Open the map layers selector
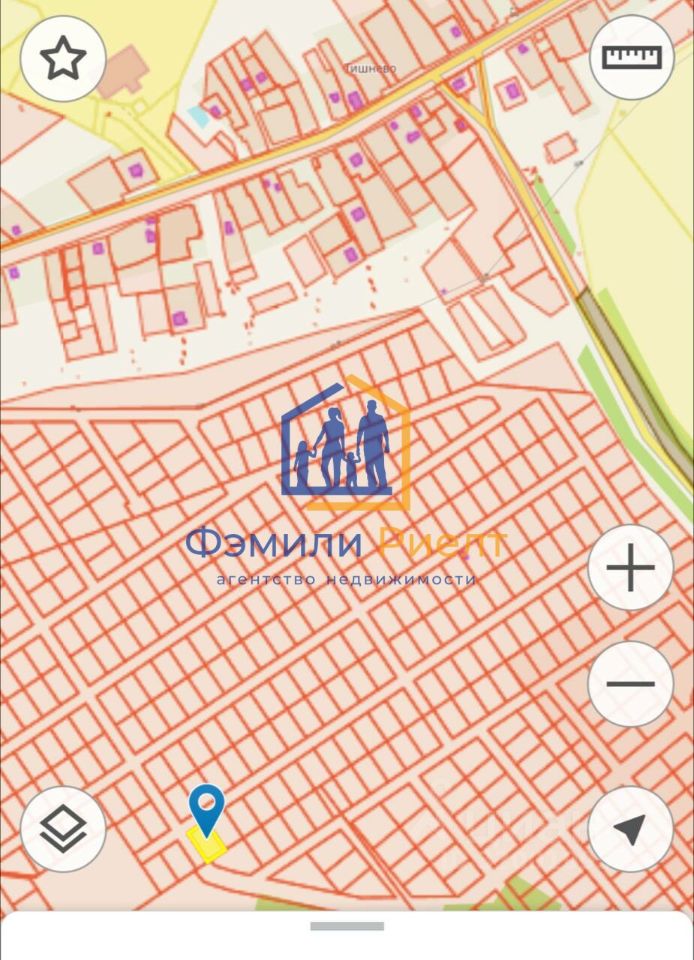The width and height of the screenshot is (694, 960). tap(63, 829)
